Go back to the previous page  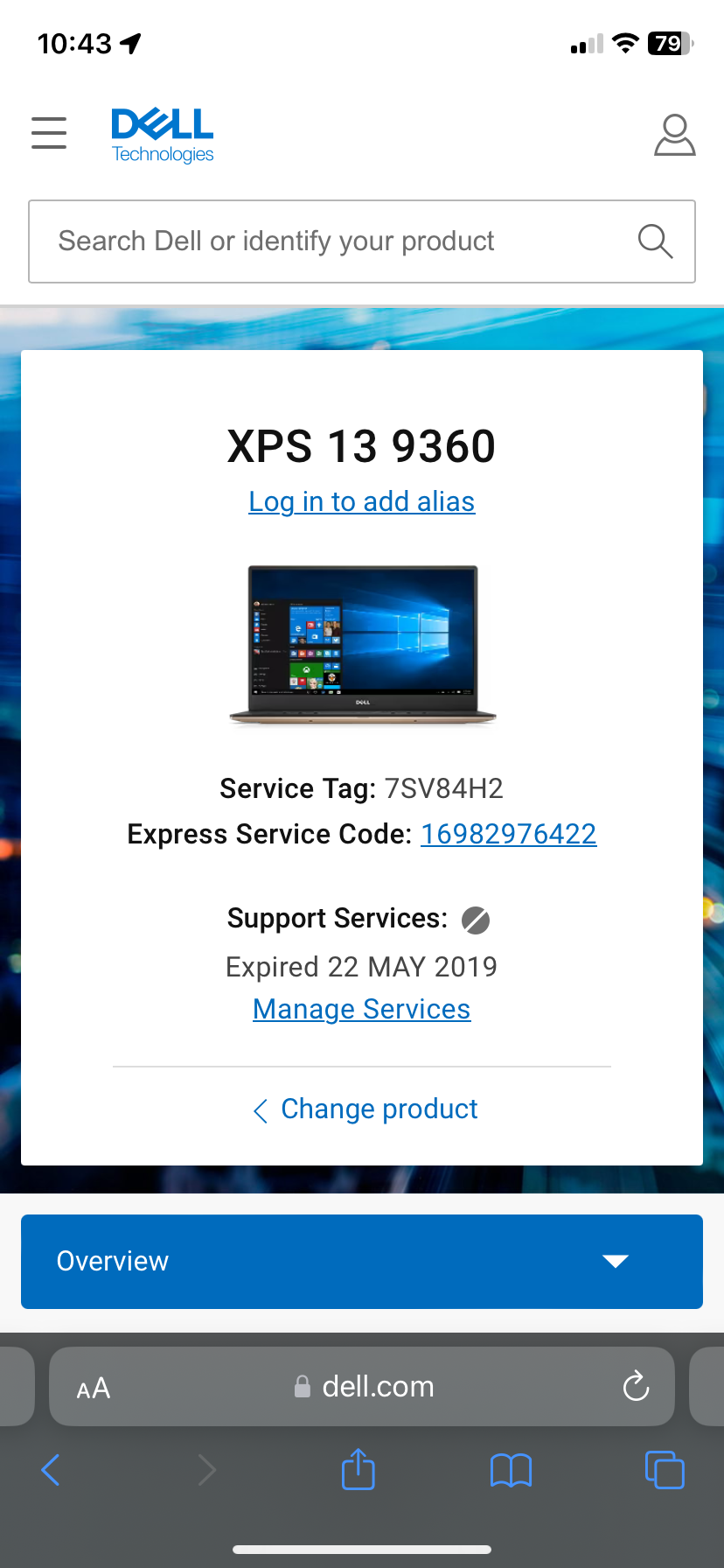[x=51, y=1470]
